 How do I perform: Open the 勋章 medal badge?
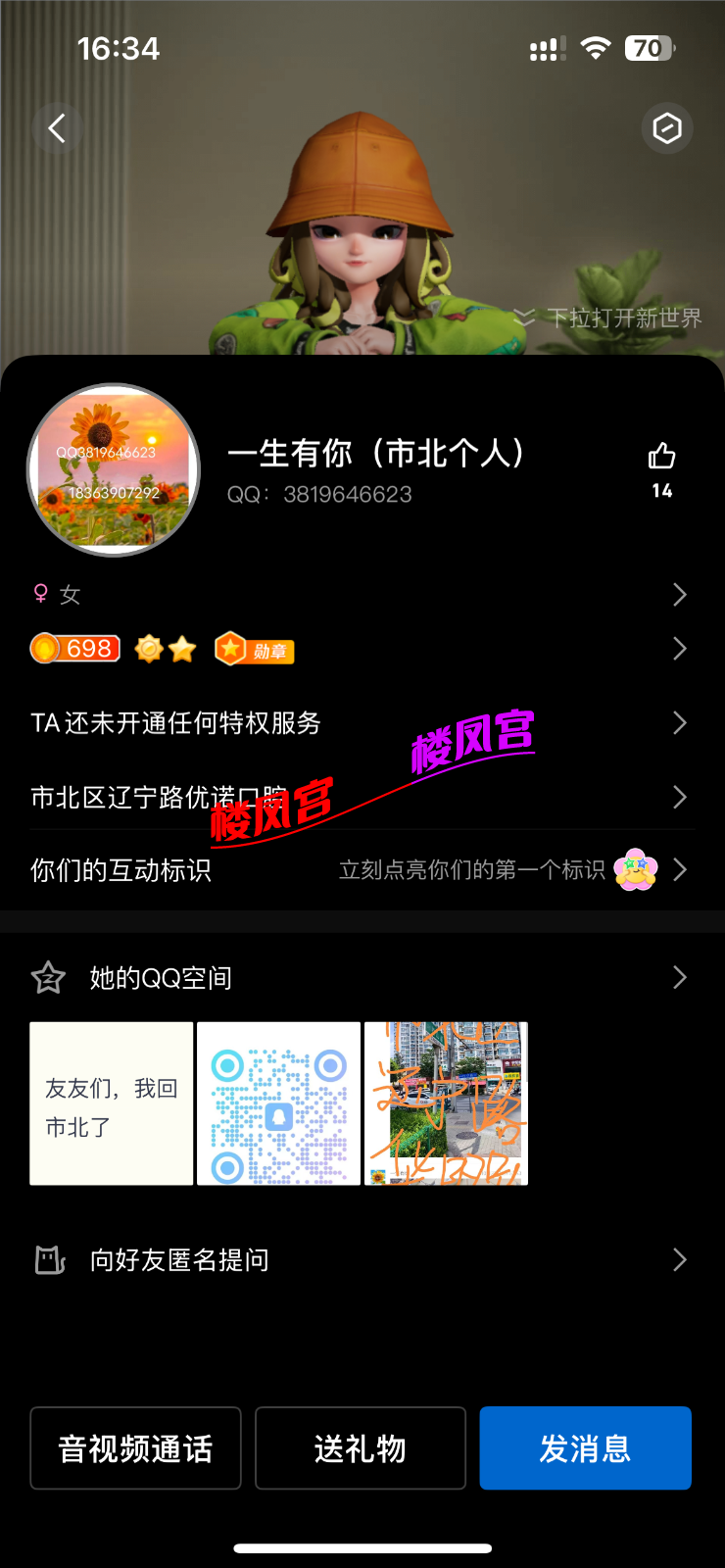tap(254, 649)
